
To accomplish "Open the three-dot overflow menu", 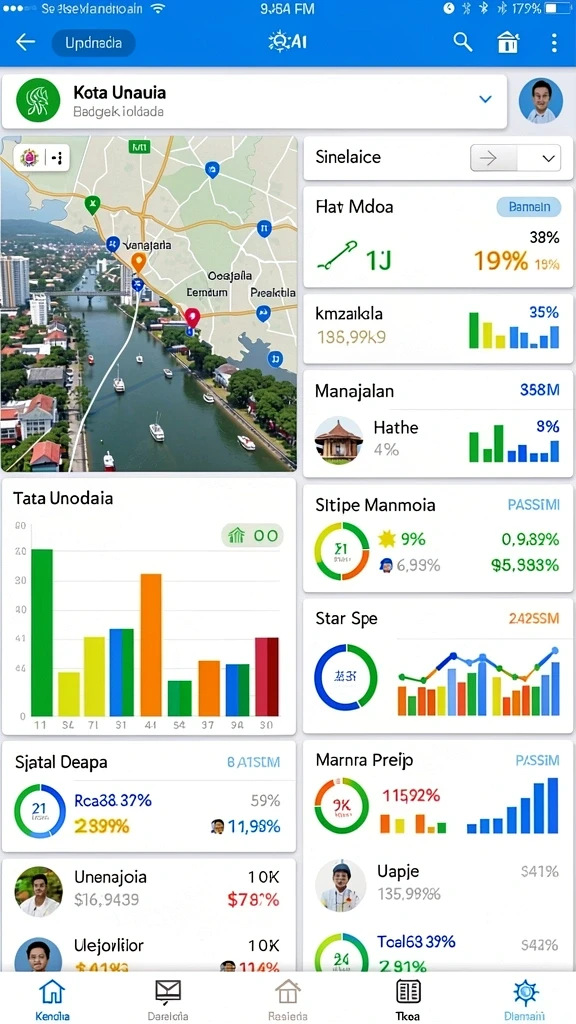I will point(554,43).
